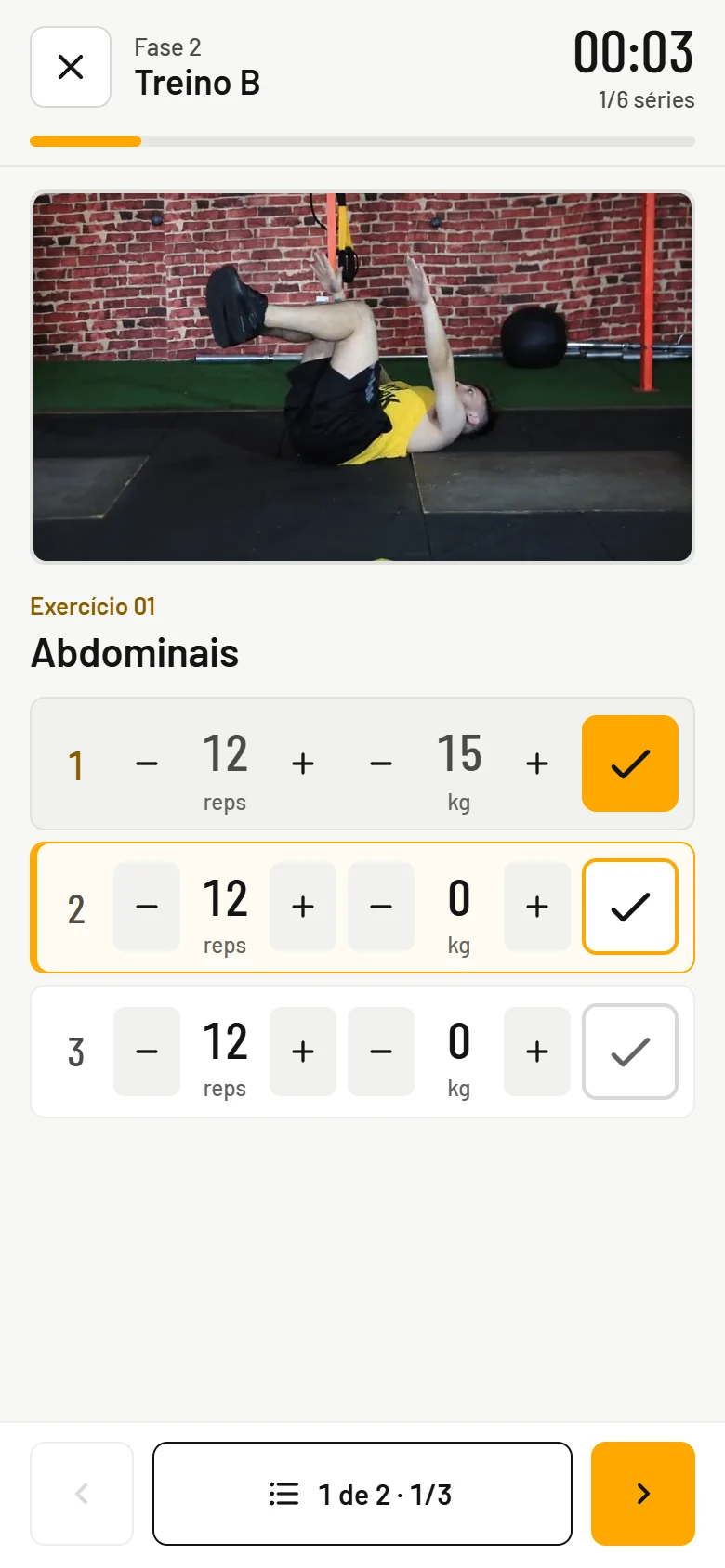
Task: Uncheck completed set 1
Action: coord(630,764)
